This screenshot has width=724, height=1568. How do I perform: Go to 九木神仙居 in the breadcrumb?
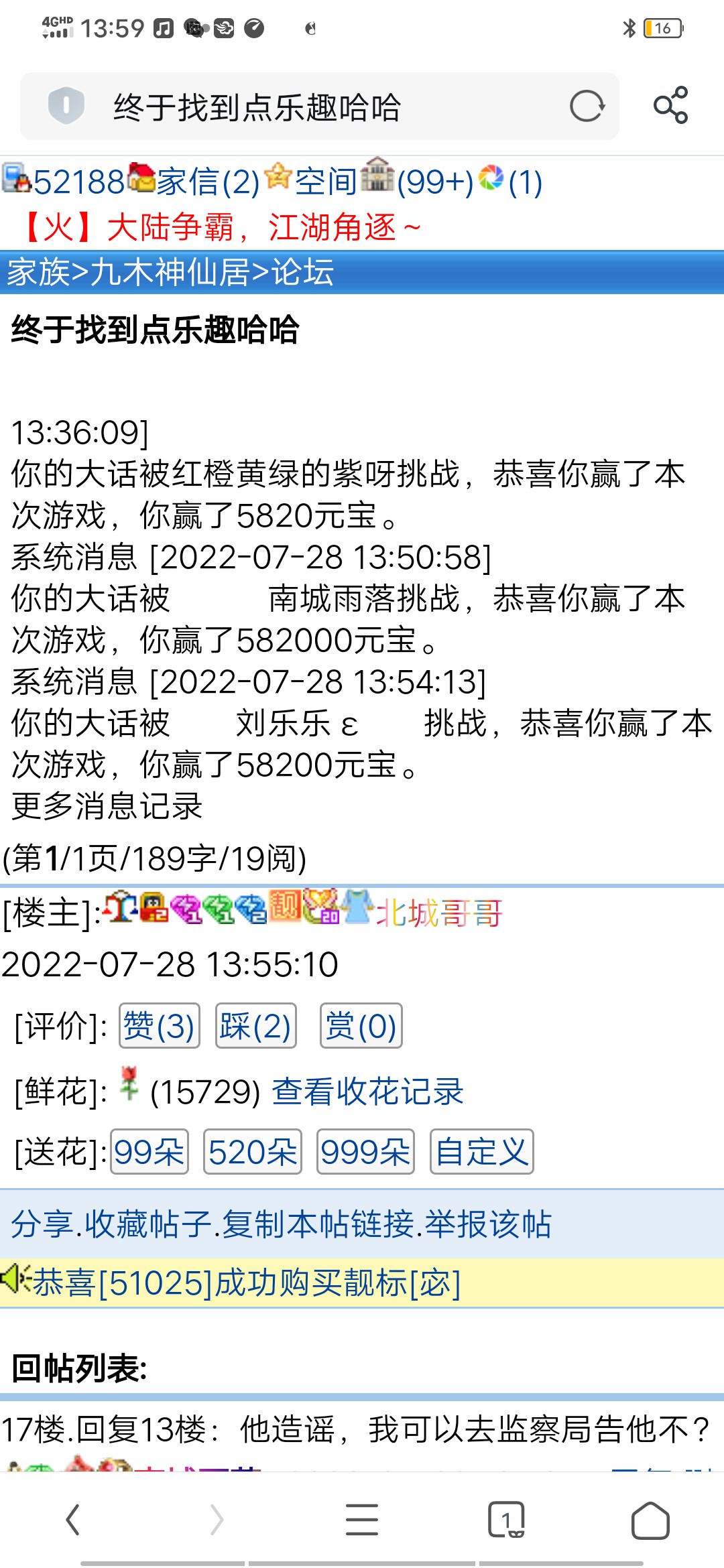tap(170, 273)
